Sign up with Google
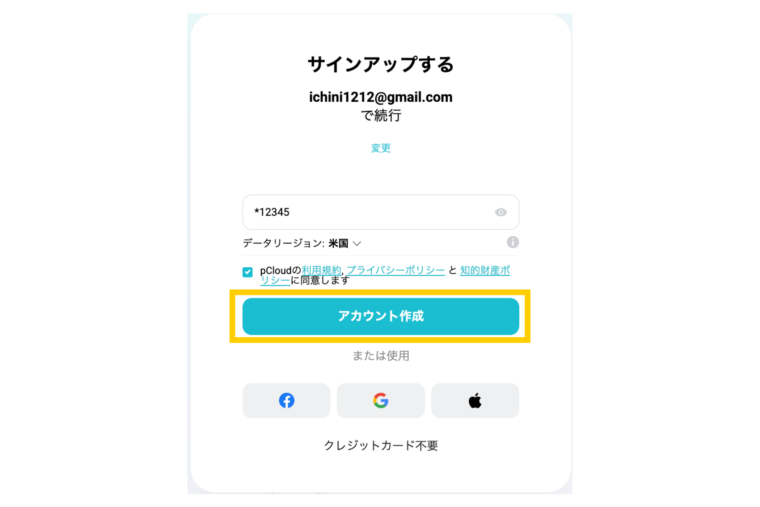Viewport: 760px width, 507px height. 380,400
